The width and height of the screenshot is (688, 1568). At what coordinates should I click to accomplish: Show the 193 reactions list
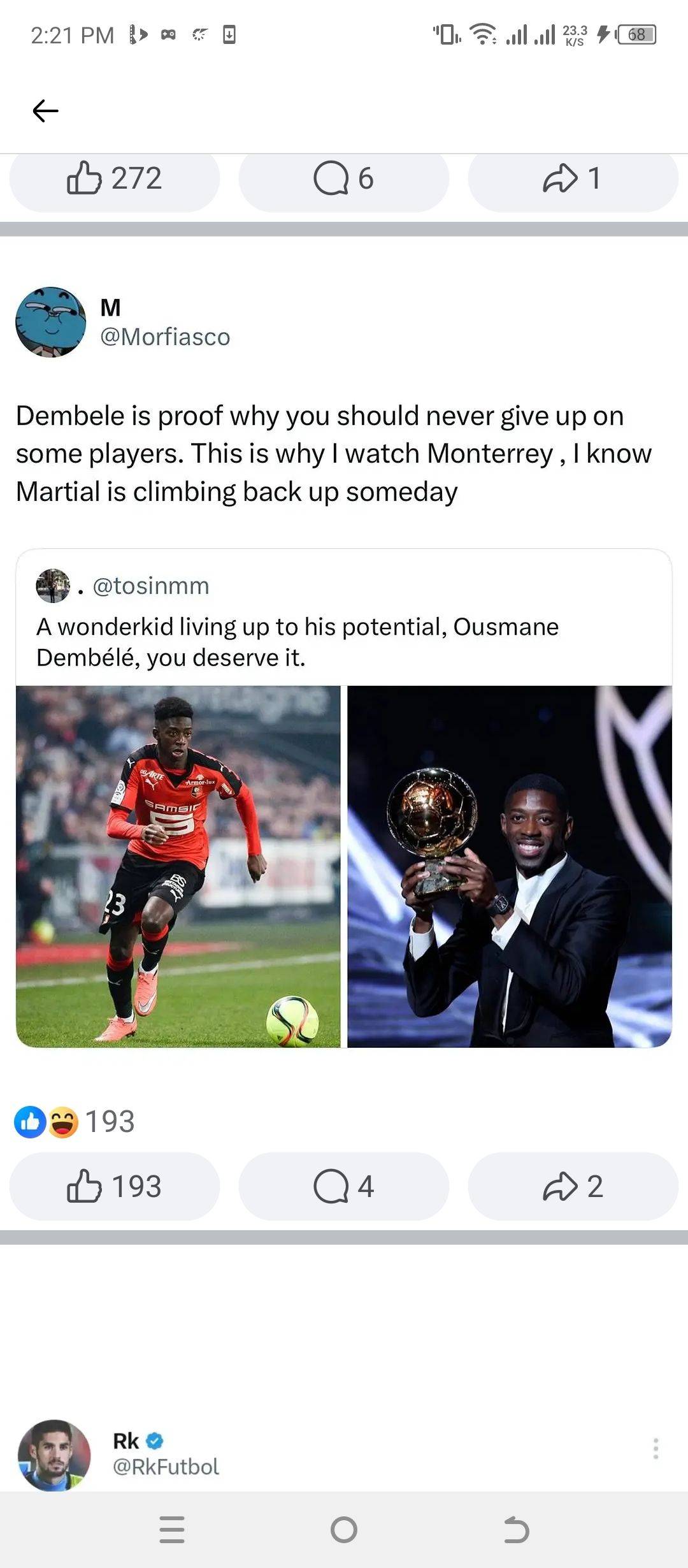[75, 1122]
